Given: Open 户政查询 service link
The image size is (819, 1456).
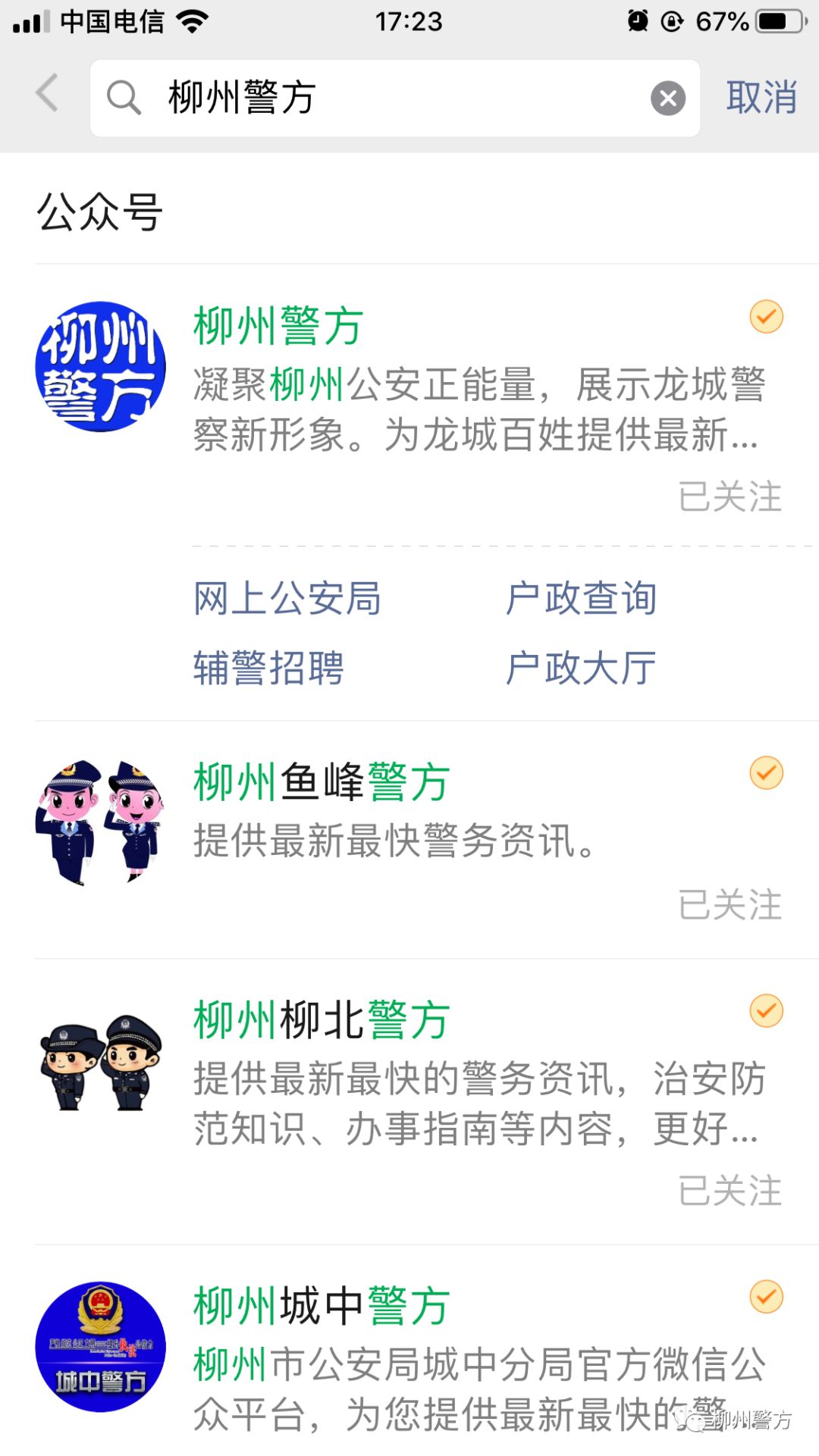Looking at the screenshot, I should [582, 599].
